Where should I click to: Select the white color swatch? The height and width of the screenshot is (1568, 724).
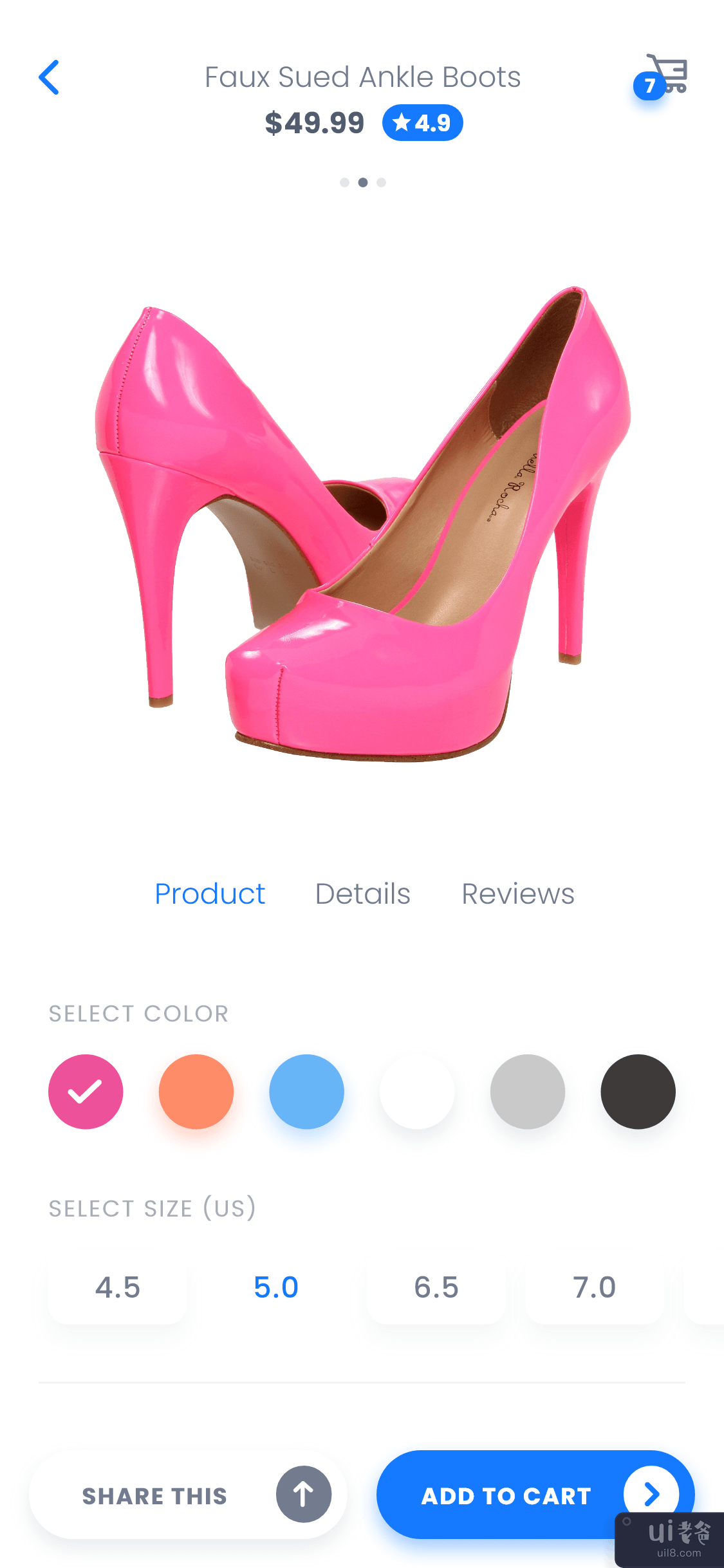click(x=417, y=1092)
